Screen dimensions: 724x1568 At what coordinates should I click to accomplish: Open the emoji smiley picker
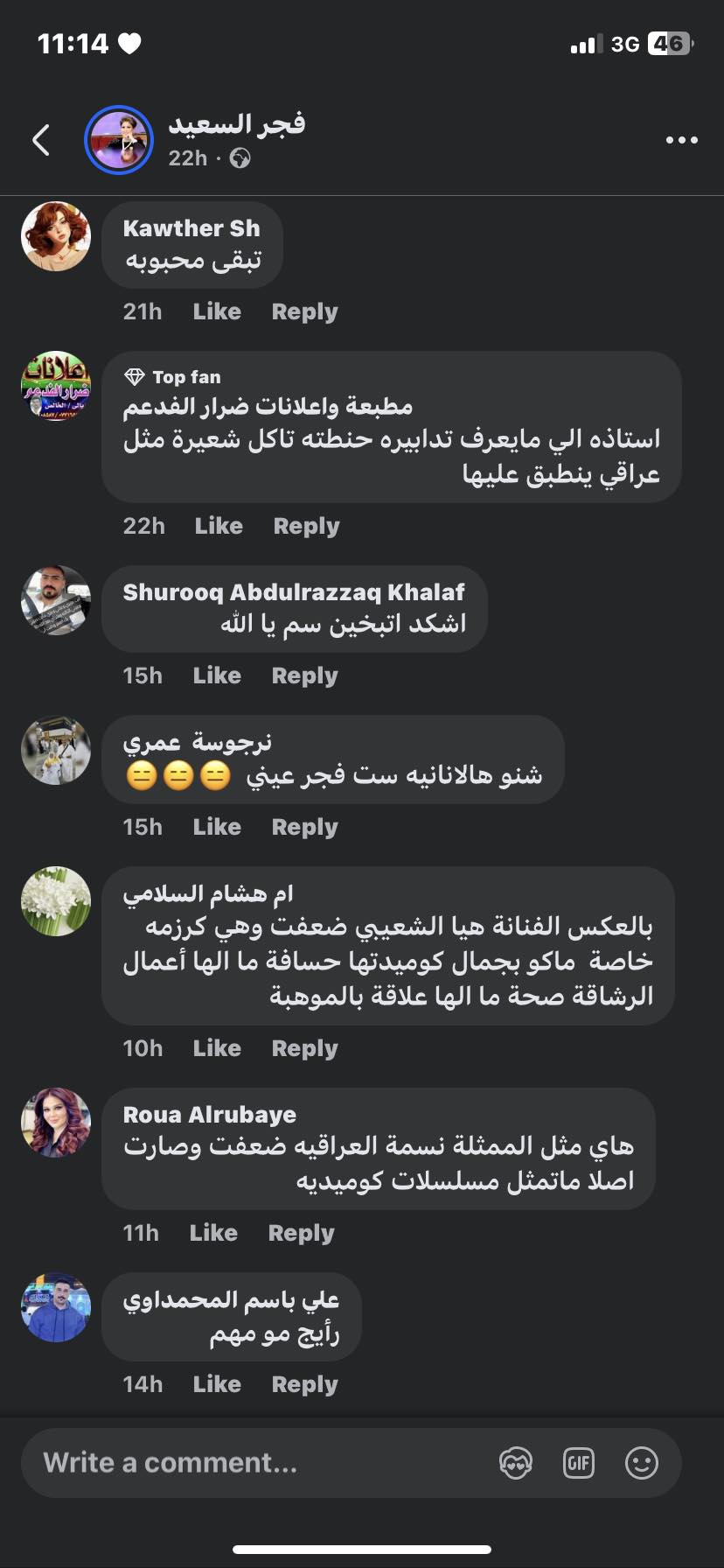pos(642,1463)
